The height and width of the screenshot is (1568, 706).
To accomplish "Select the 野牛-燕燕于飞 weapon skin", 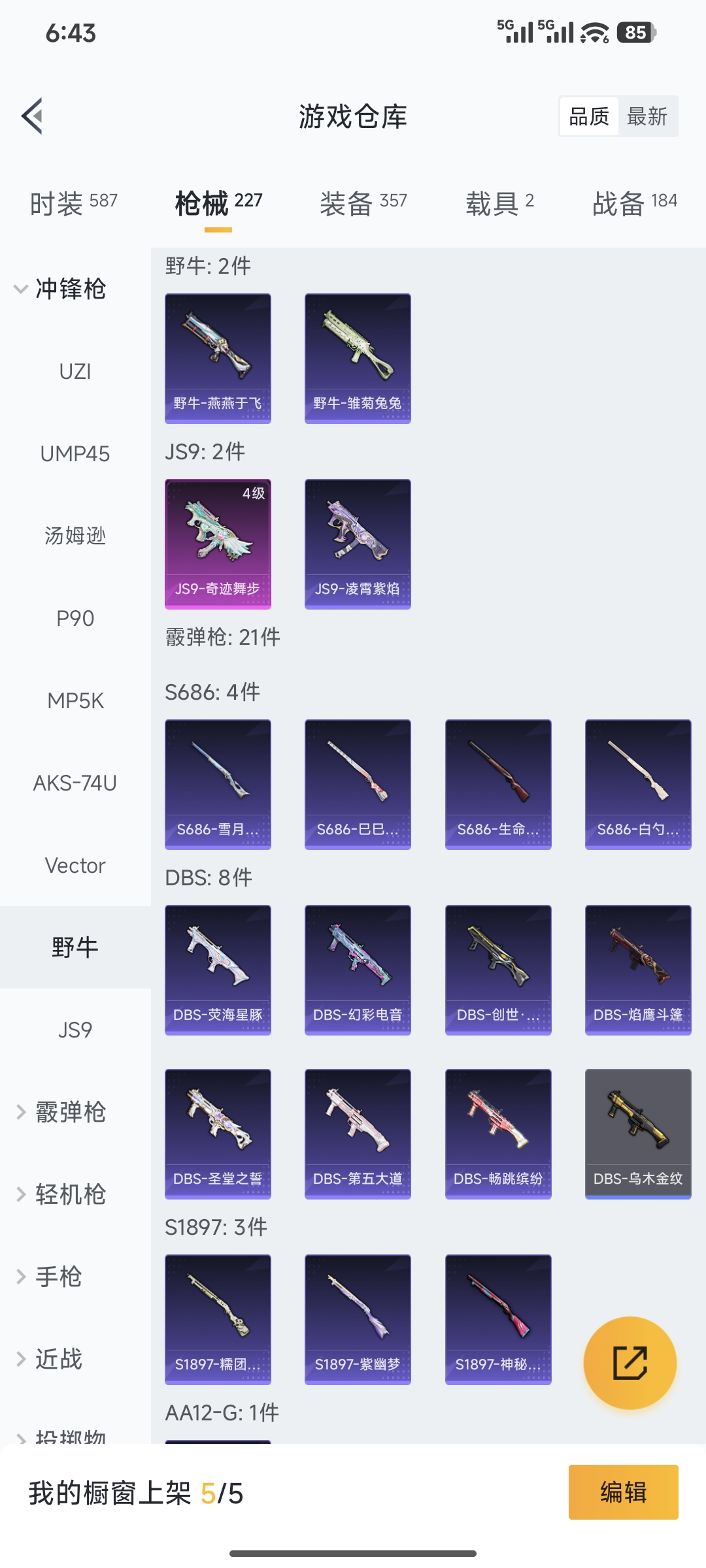I will [x=217, y=356].
